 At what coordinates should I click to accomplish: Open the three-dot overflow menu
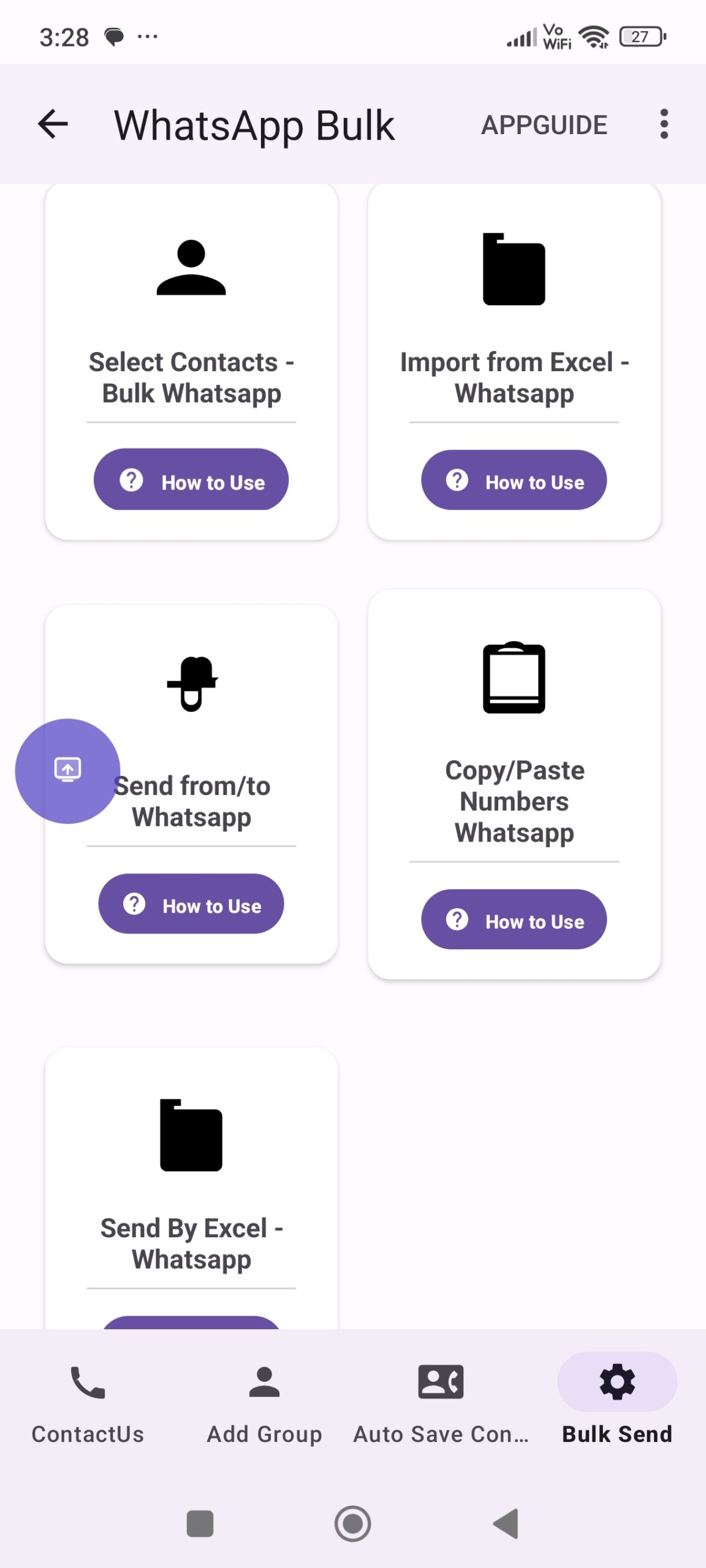(x=664, y=124)
